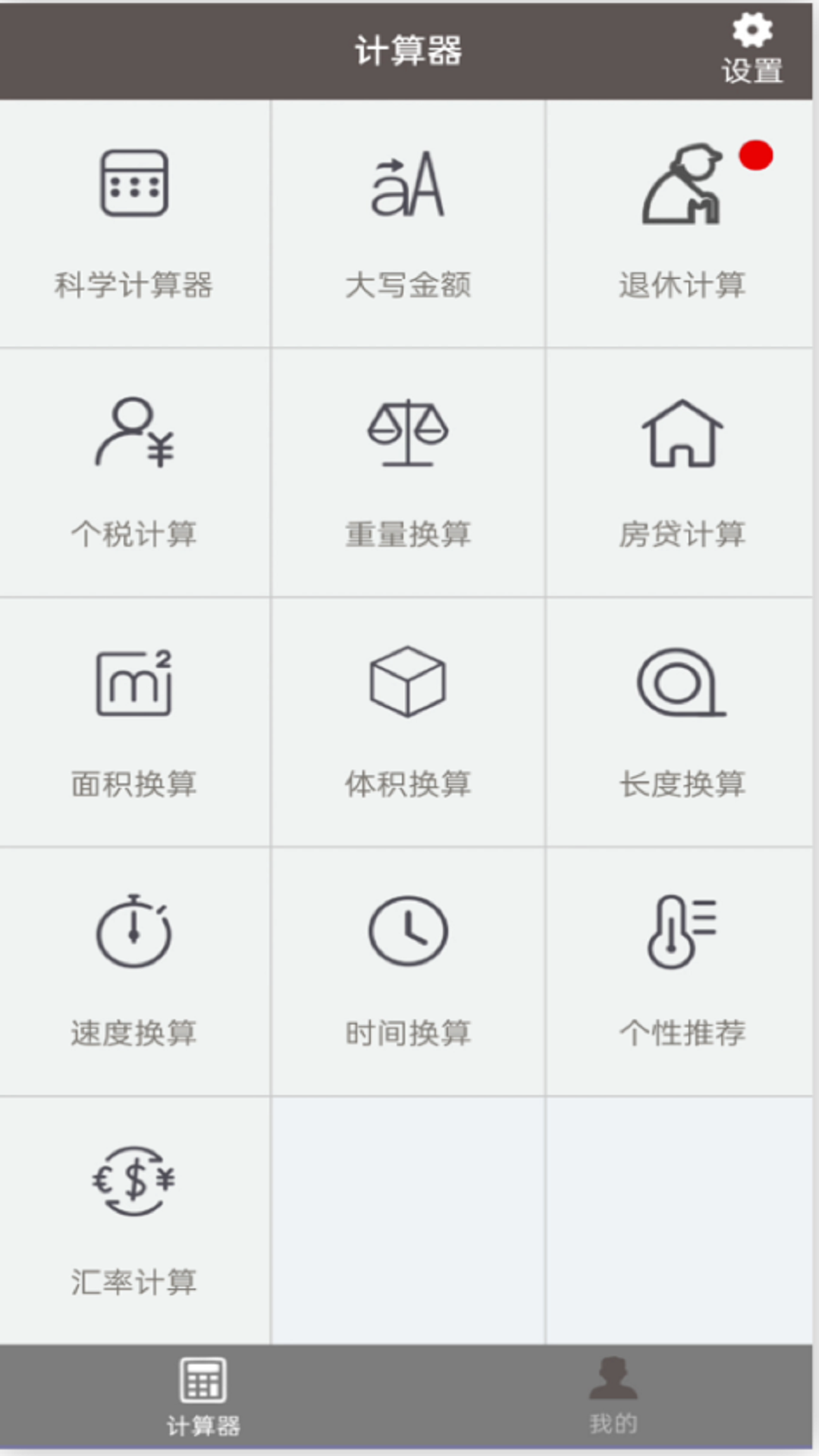Launch 速度换算 speed conversion
819x1456 pixels.
(x=134, y=971)
